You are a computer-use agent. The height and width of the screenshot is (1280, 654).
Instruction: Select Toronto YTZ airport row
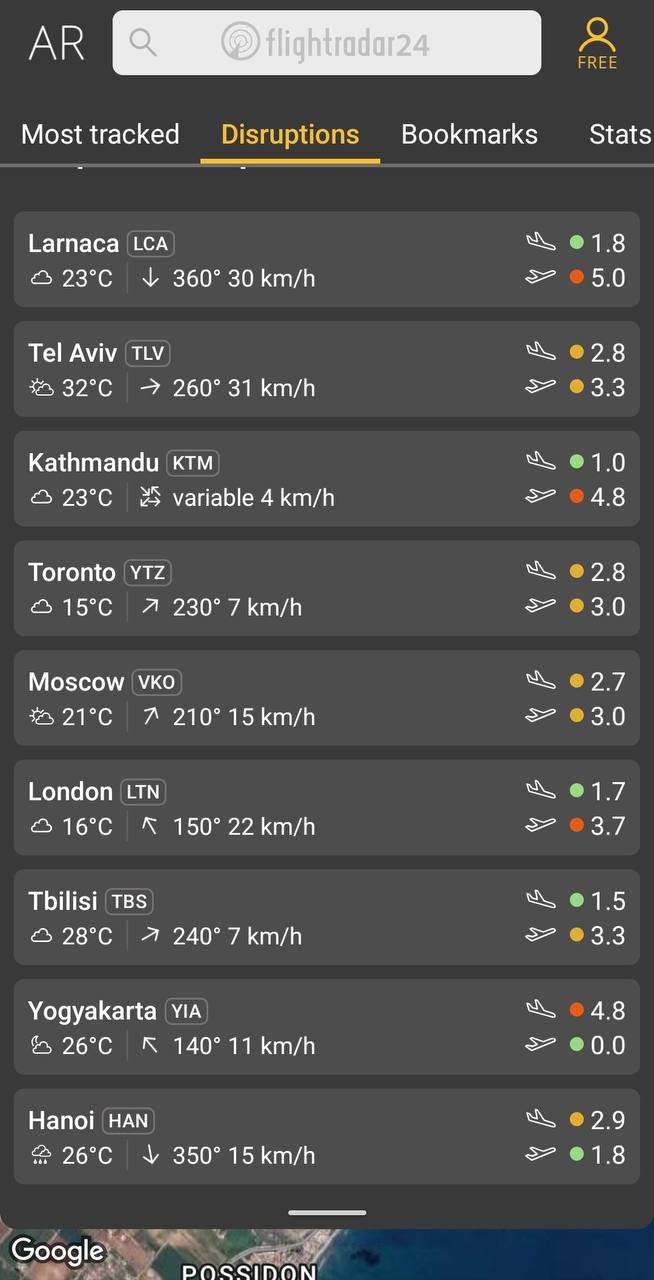[327, 588]
